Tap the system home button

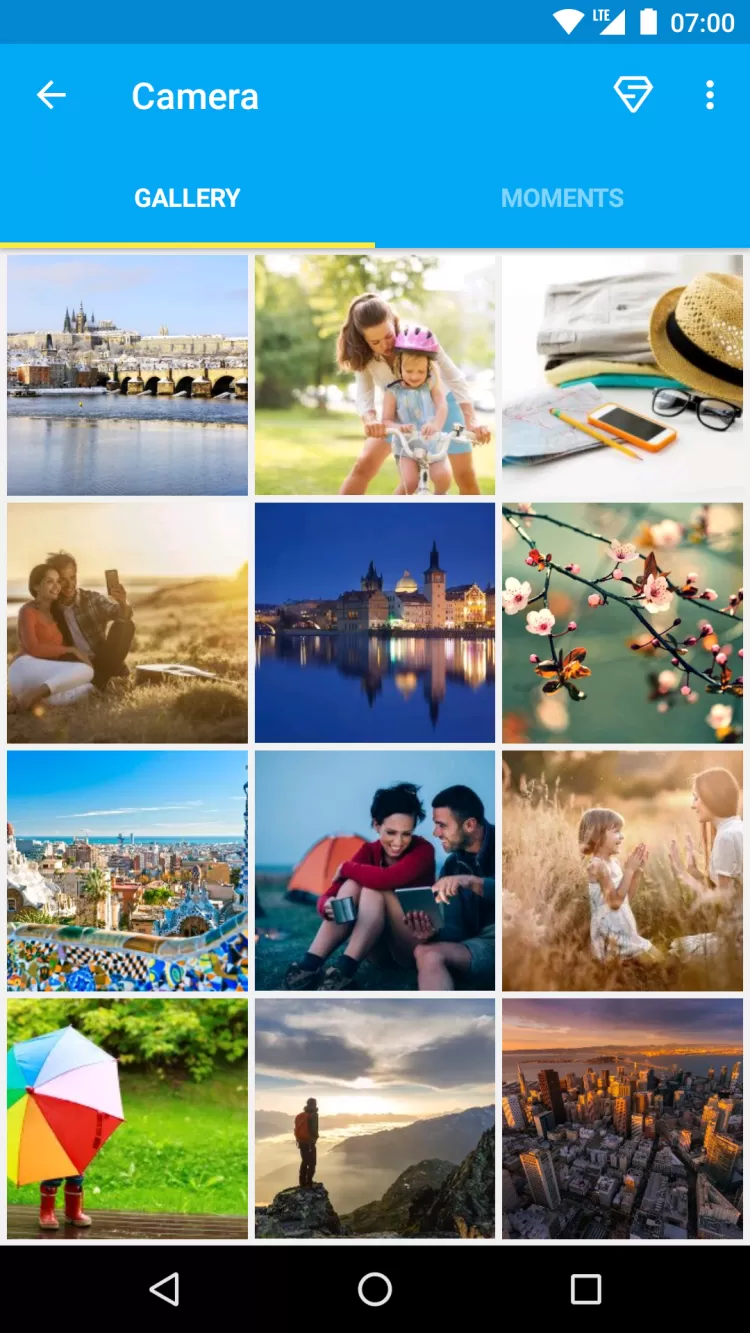pyautogui.click(x=375, y=1290)
